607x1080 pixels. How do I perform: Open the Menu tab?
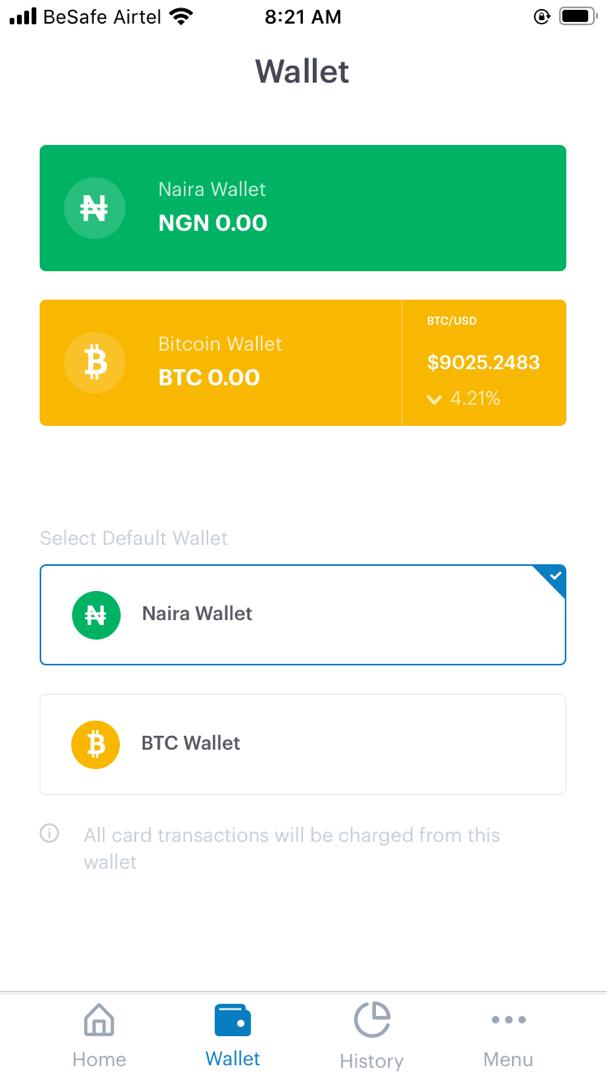(x=508, y=1036)
